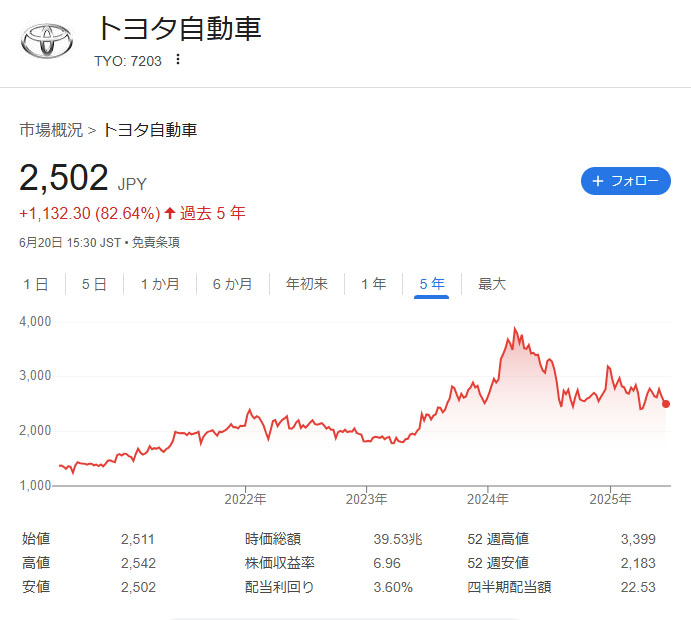Switch chart to 1日 range
The height and width of the screenshot is (620, 691).
[36, 284]
